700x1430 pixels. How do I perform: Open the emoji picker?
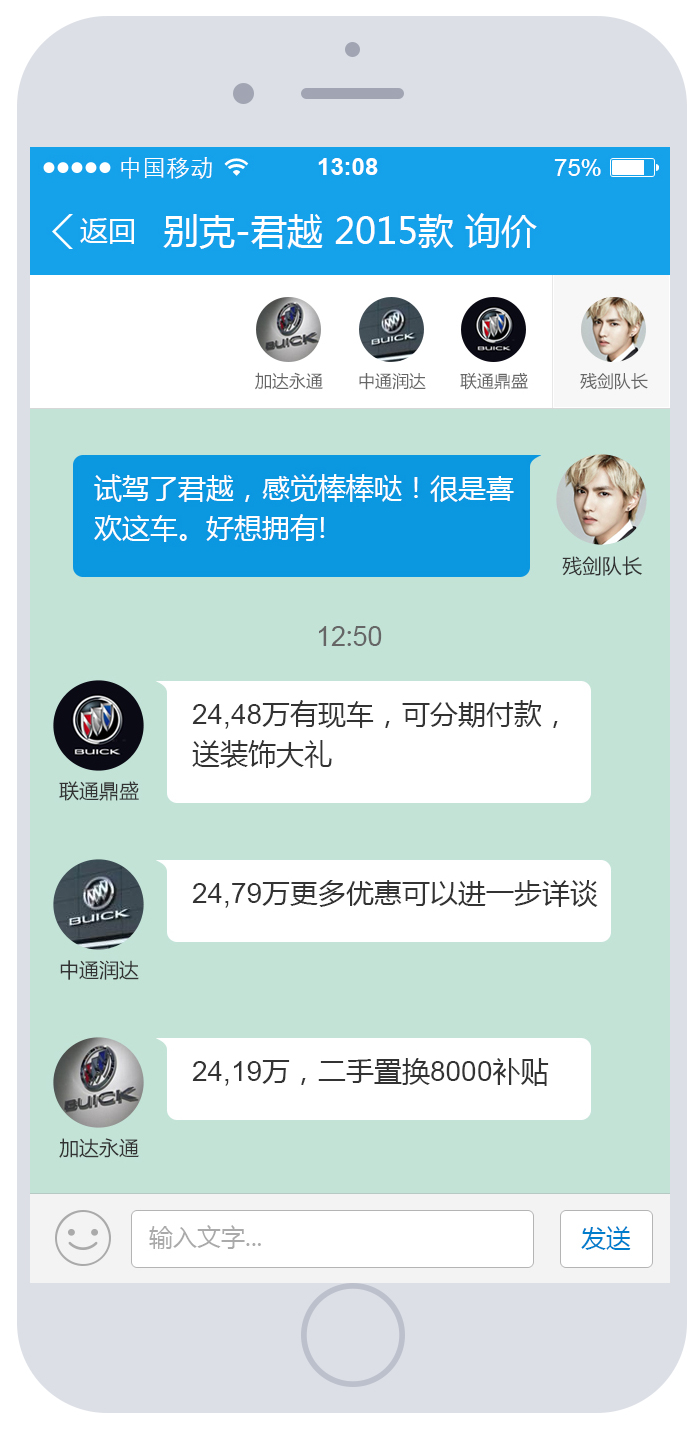point(83,1238)
